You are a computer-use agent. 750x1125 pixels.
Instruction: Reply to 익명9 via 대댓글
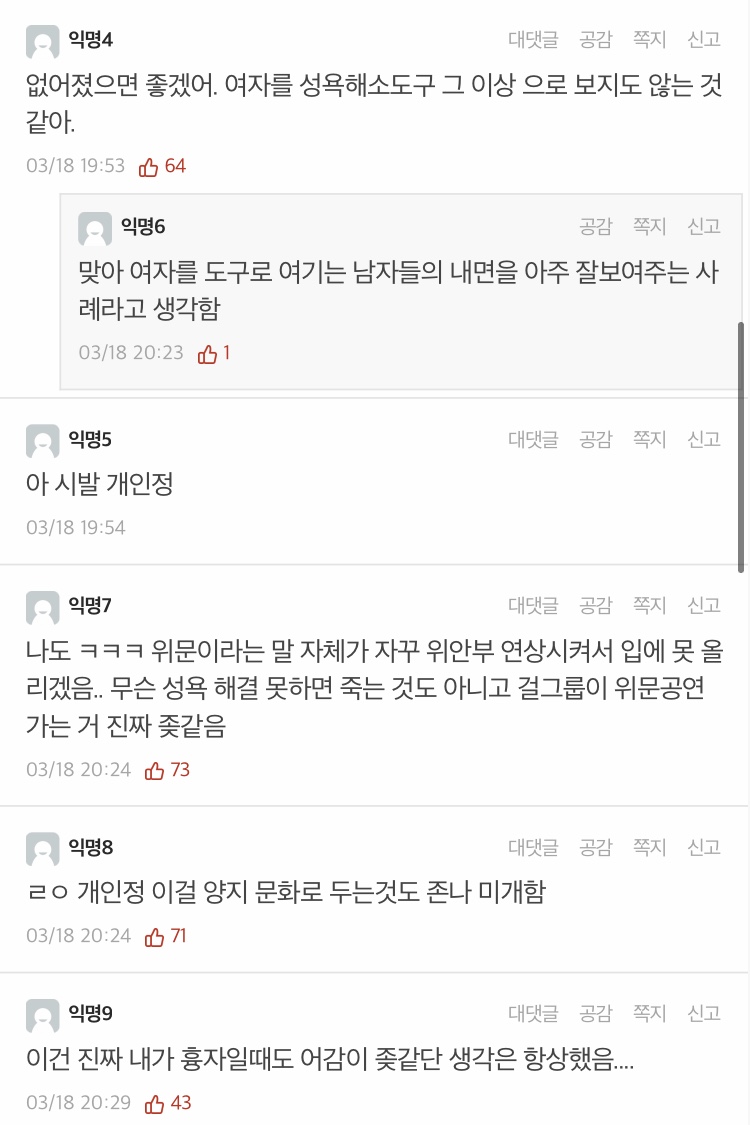click(533, 1014)
